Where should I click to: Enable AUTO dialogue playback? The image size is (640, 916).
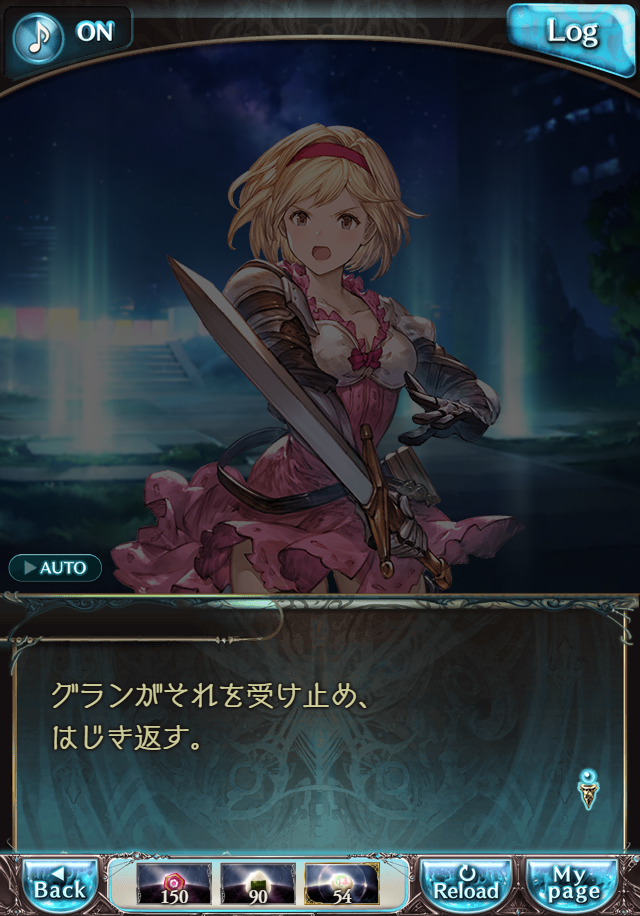click(56, 568)
